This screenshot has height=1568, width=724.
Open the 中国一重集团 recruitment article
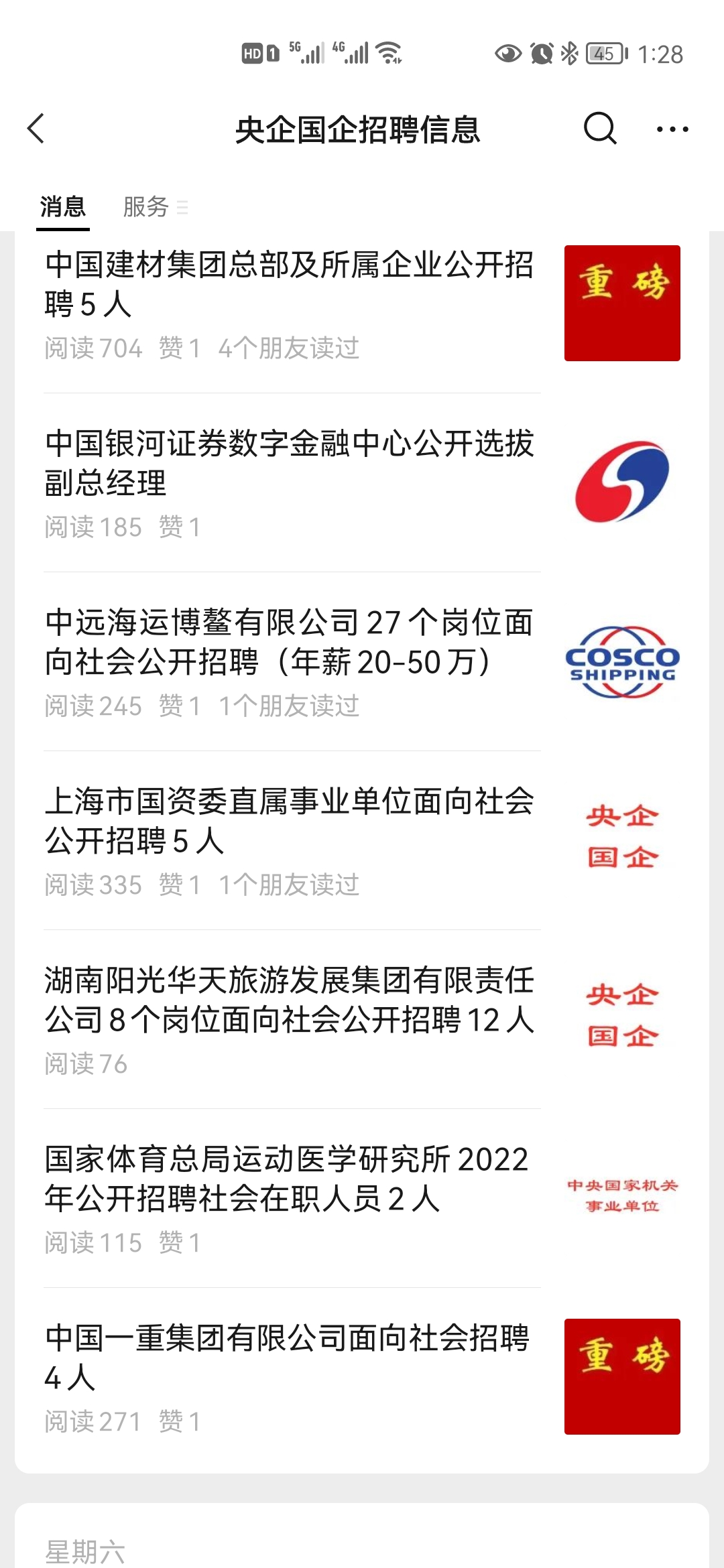(290, 1358)
